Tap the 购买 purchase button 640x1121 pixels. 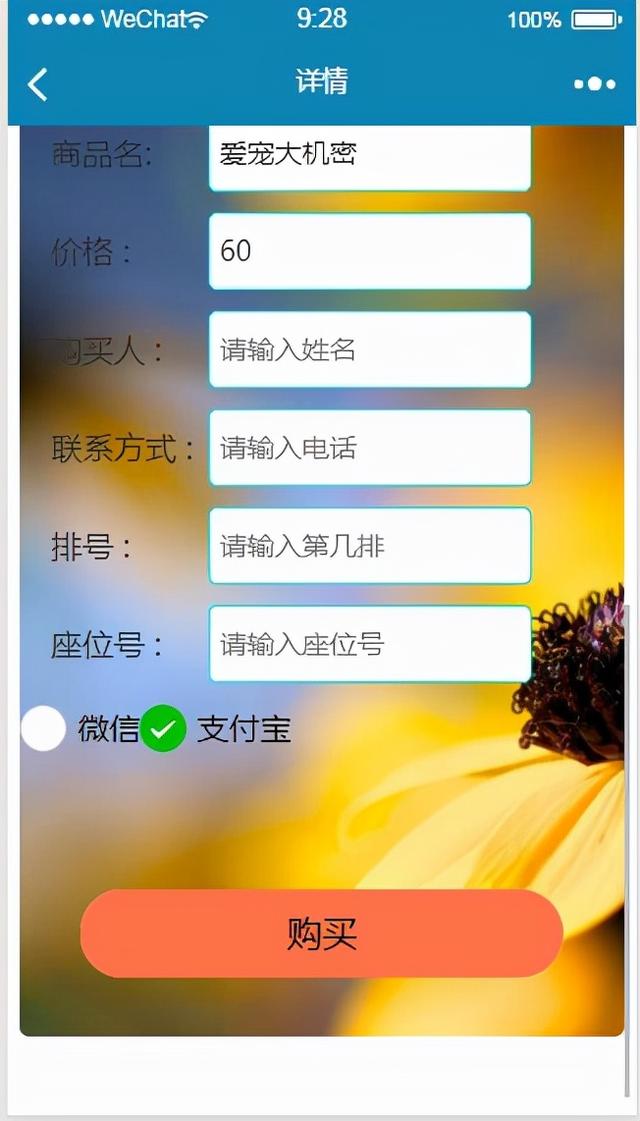[322, 934]
